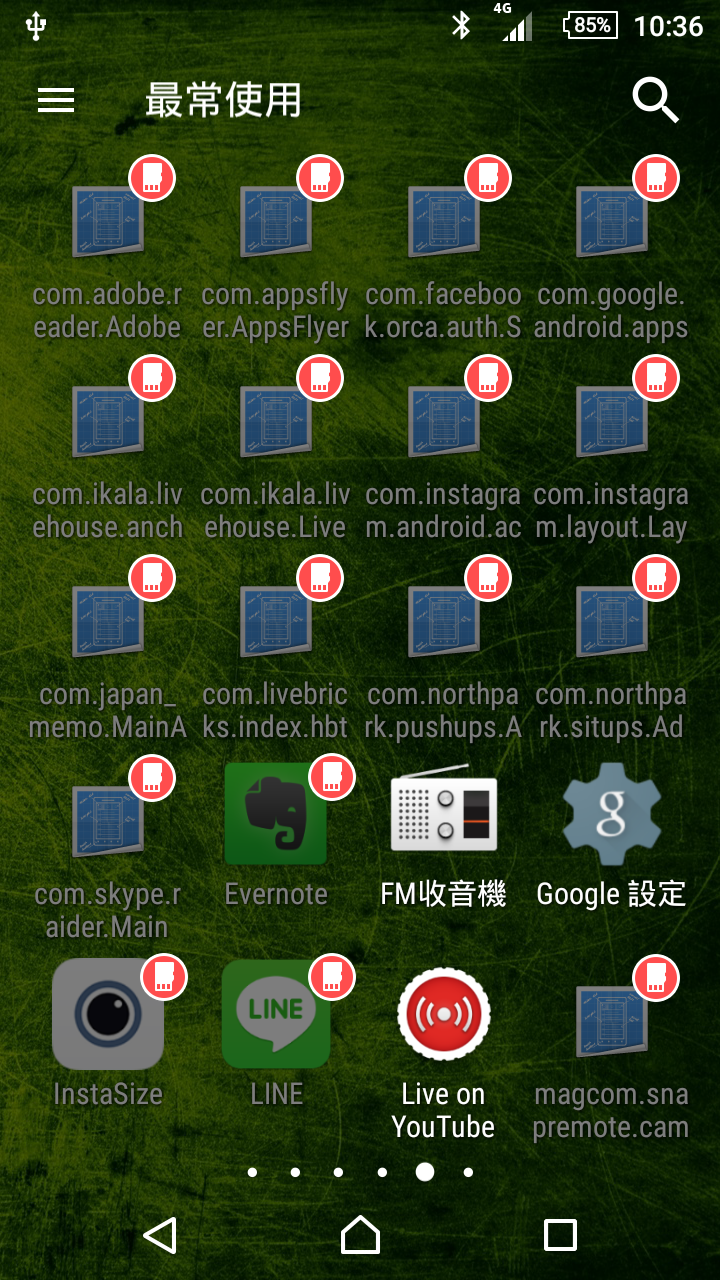The width and height of the screenshot is (720, 1280).
Task: Open com.appsflyer.AppsFlyer app icon
Action: coord(276,222)
